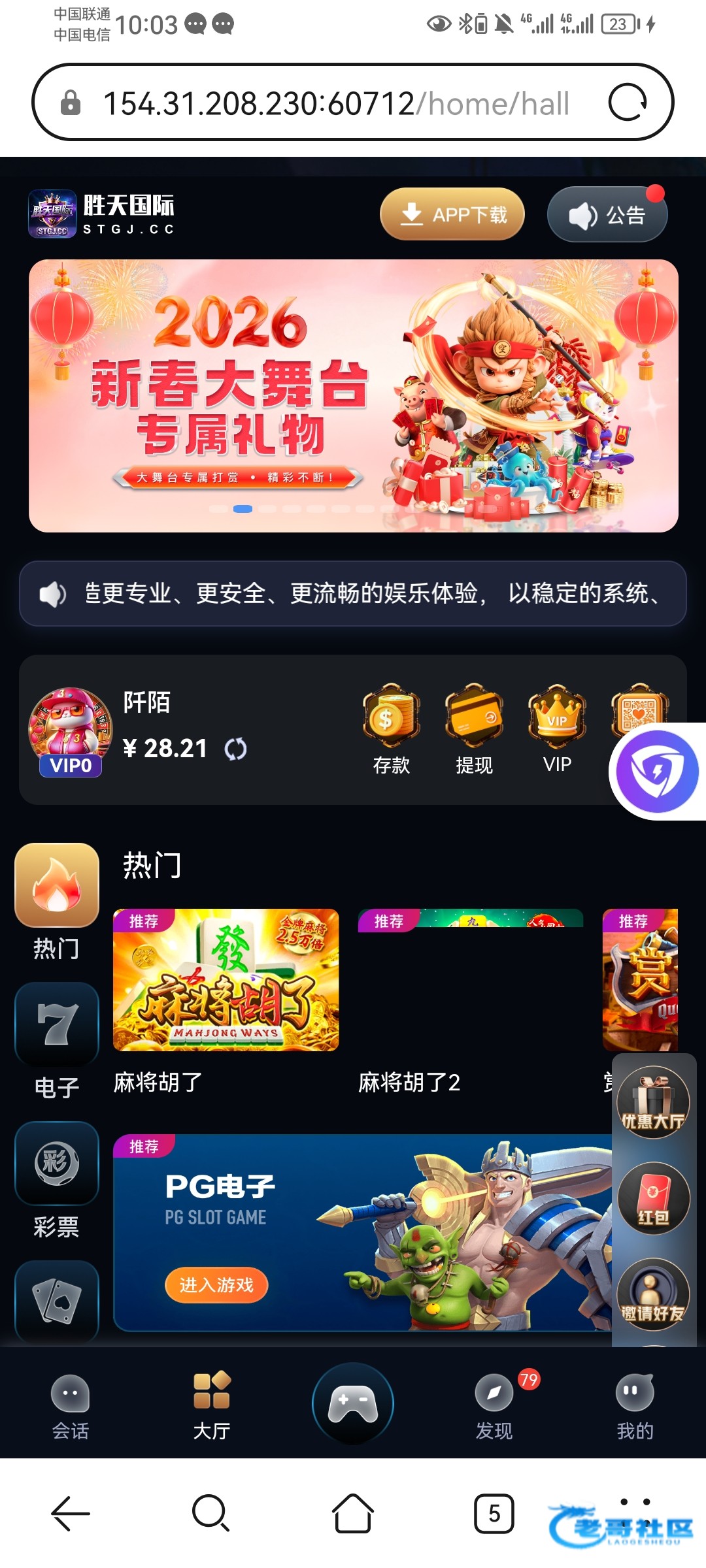Refresh the ¥28.21 balance
The width and height of the screenshot is (706, 1568).
tap(235, 749)
